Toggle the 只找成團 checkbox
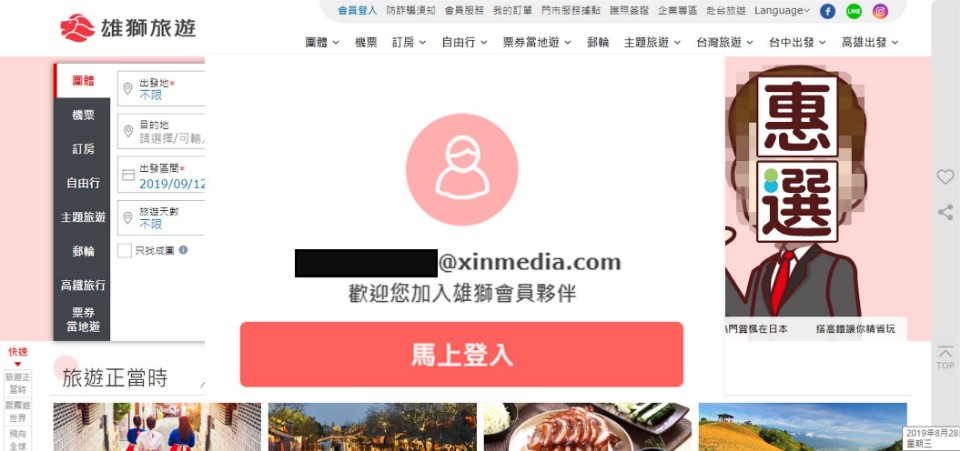 tap(124, 250)
